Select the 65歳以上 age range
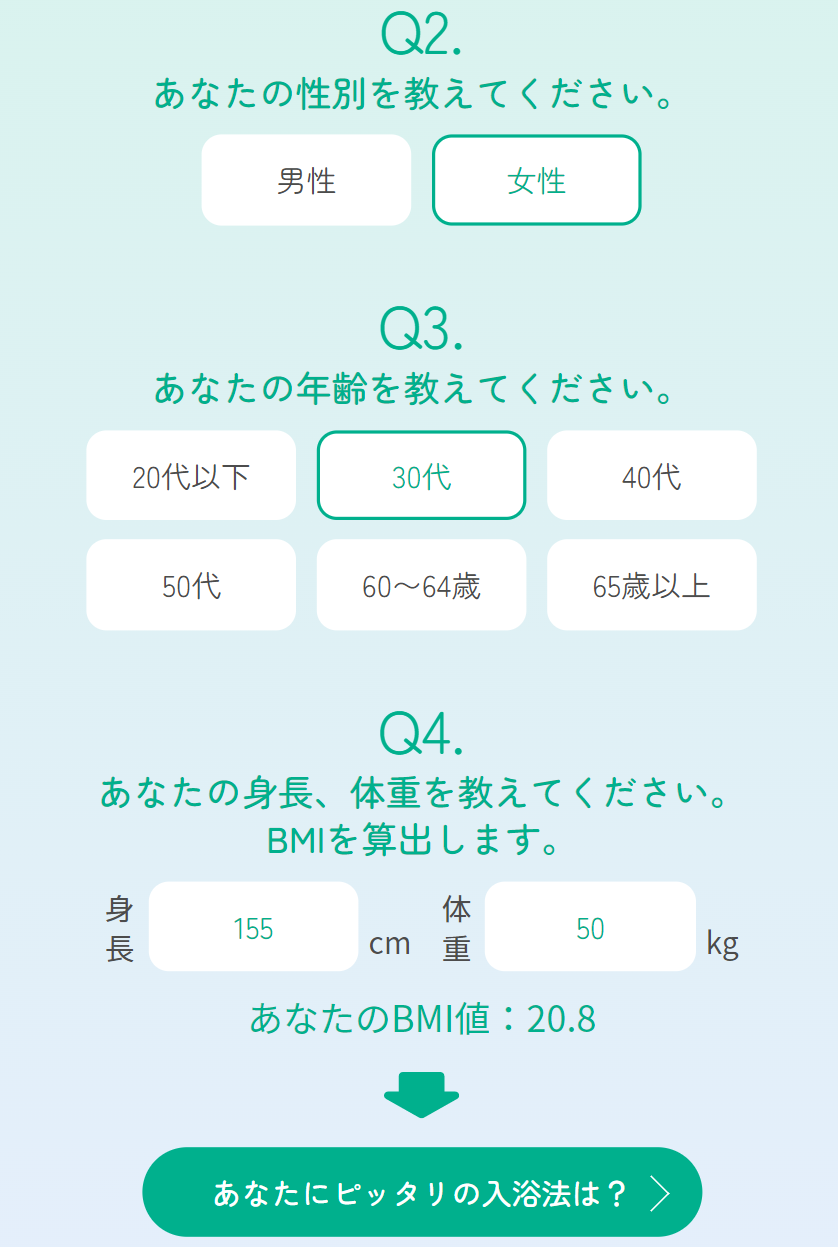The width and height of the screenshot is (838, 1247). pos(651,585)
